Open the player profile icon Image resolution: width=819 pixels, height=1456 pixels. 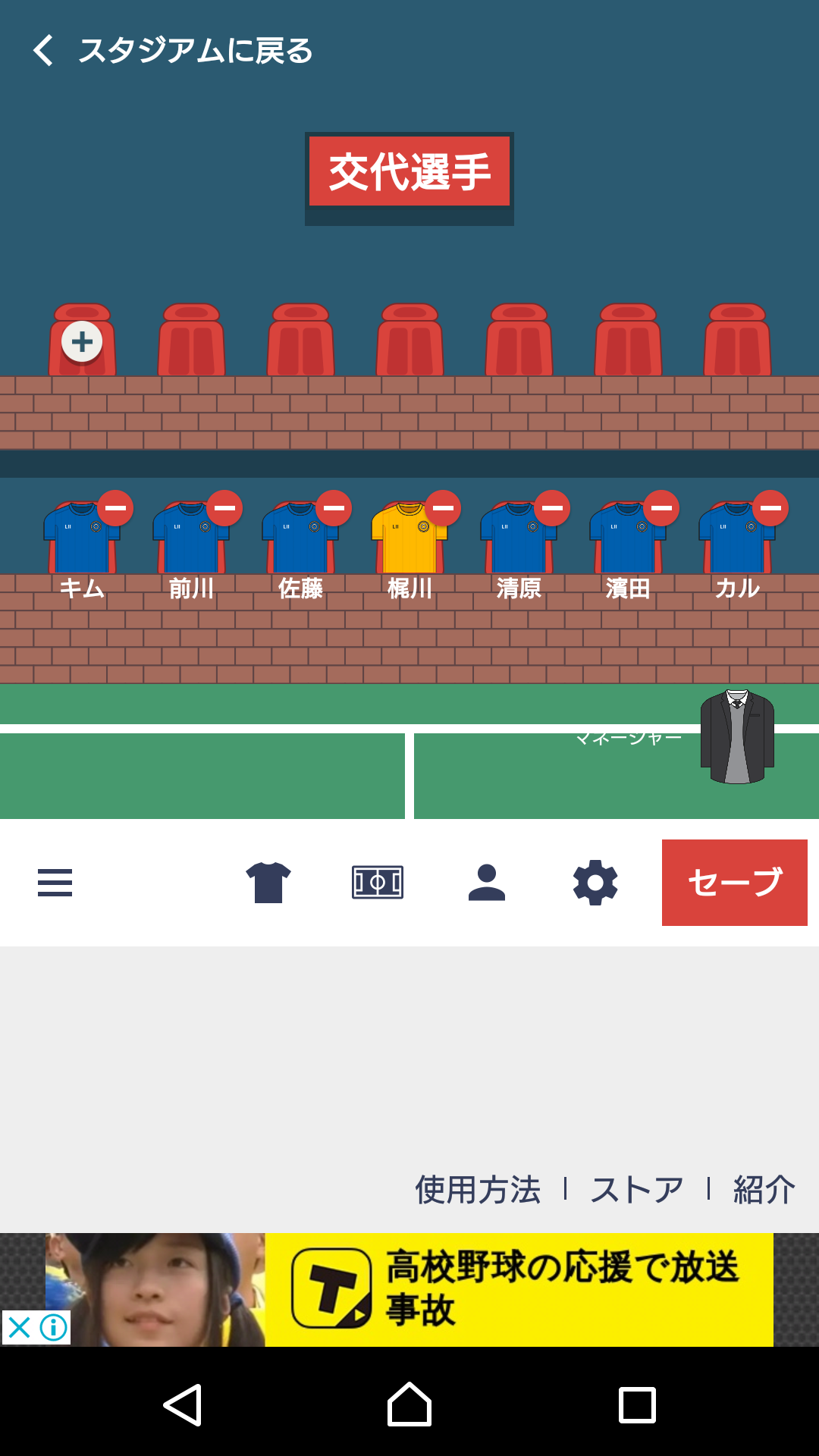click(x=487, y=883)
